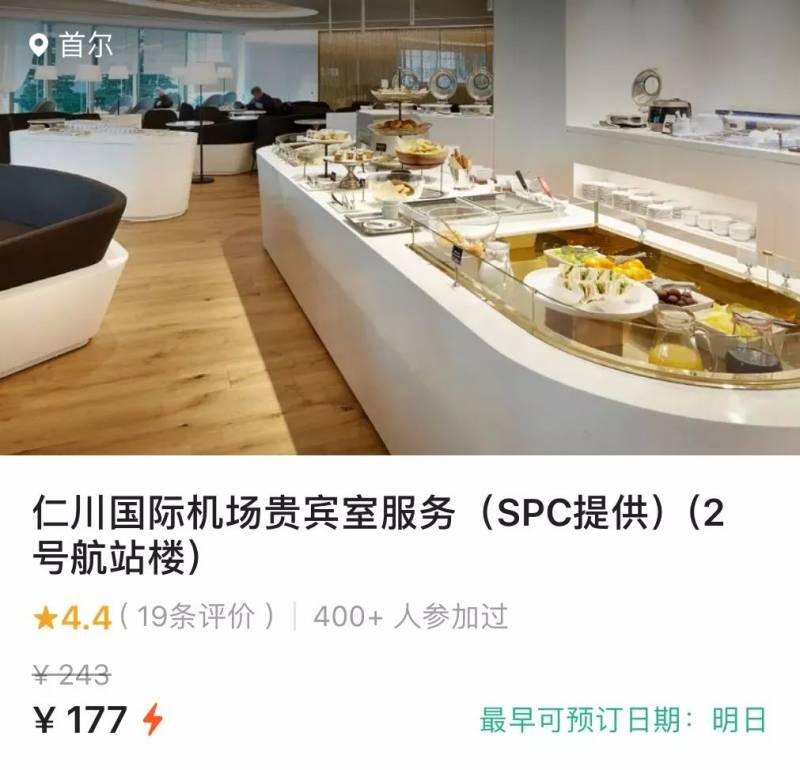
Task: Open the Incheon Airport lounge service card
Action: (x=378, y=535)
